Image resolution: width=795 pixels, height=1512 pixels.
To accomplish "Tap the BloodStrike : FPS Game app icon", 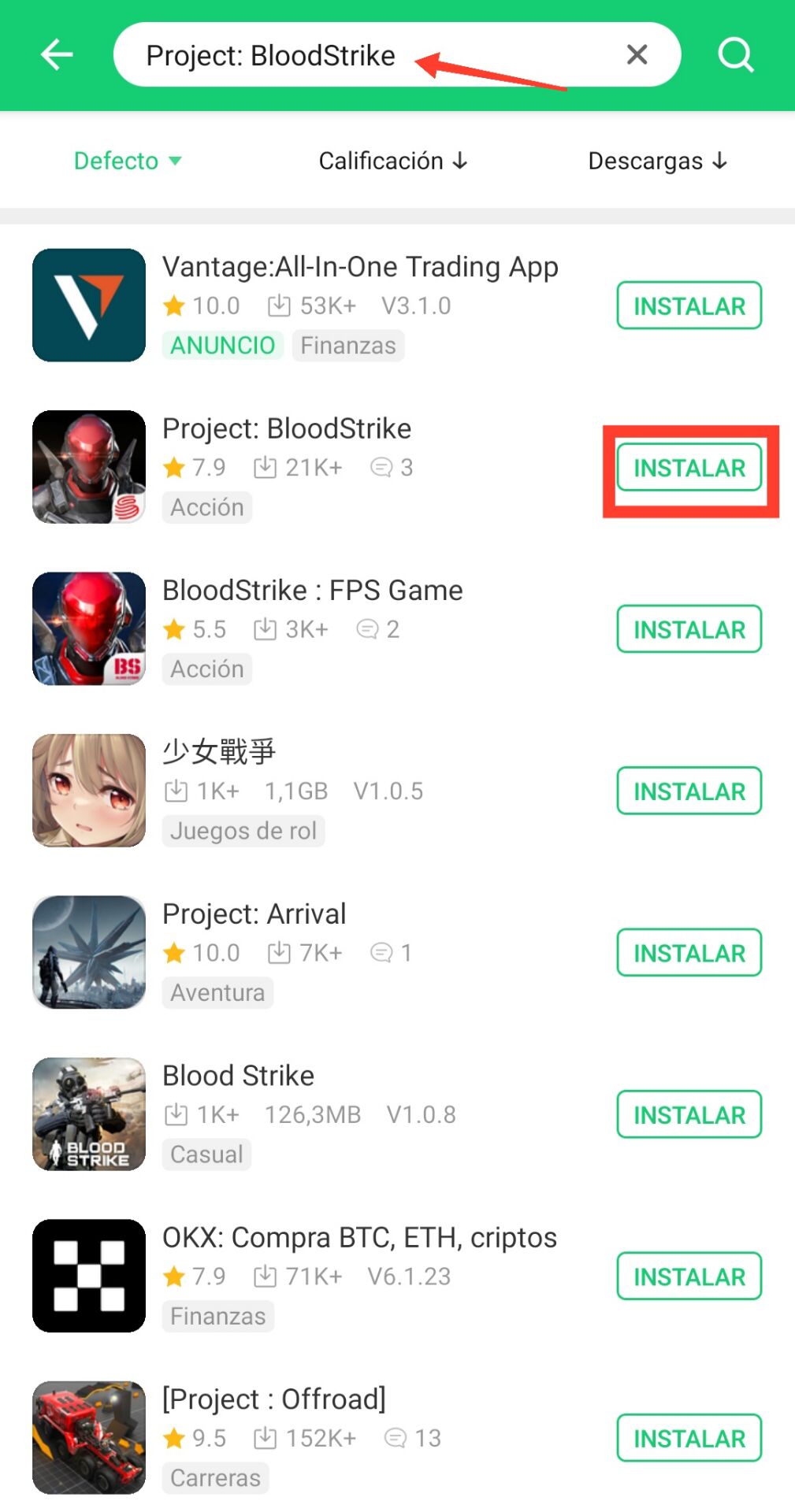I will click(88, 628).
